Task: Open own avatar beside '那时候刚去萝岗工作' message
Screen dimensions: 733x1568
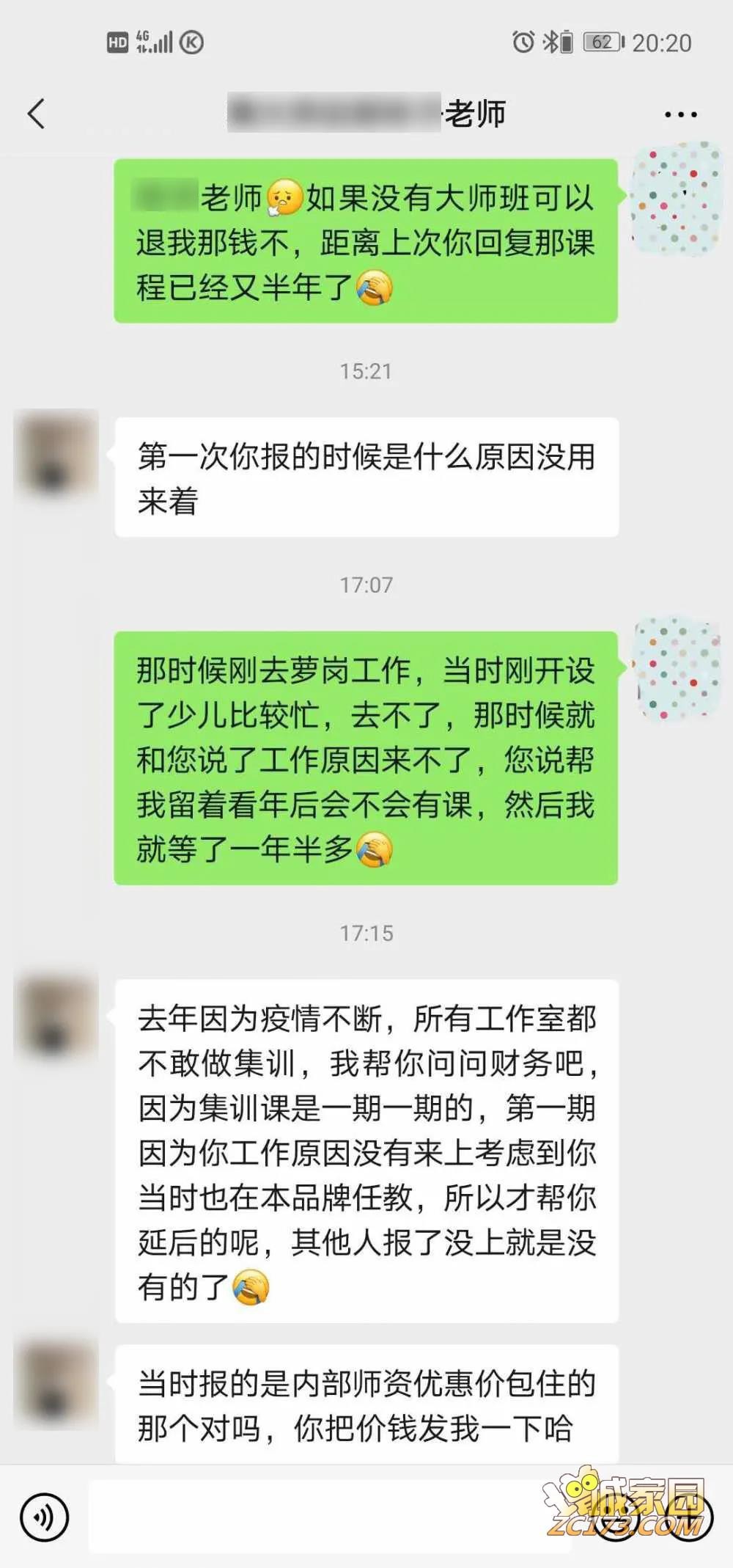Action: click(676, 669)
